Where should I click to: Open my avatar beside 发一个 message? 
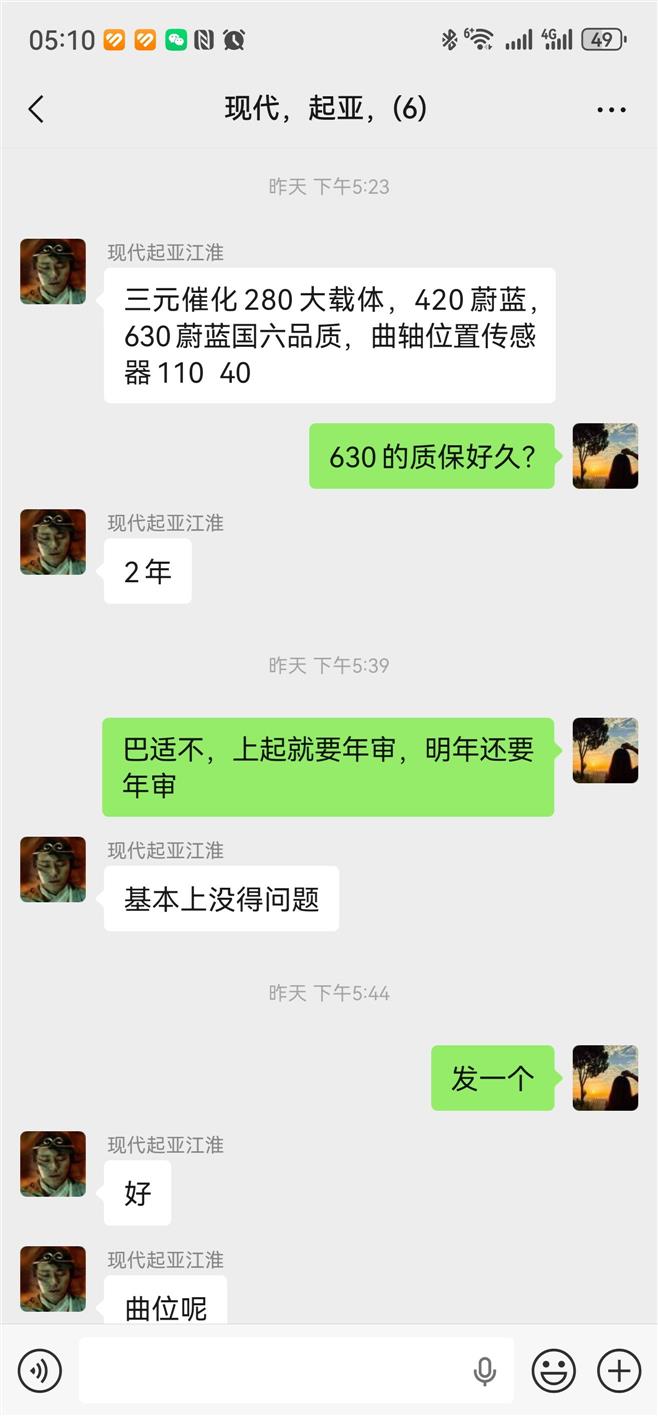(x=605, y=1078)
